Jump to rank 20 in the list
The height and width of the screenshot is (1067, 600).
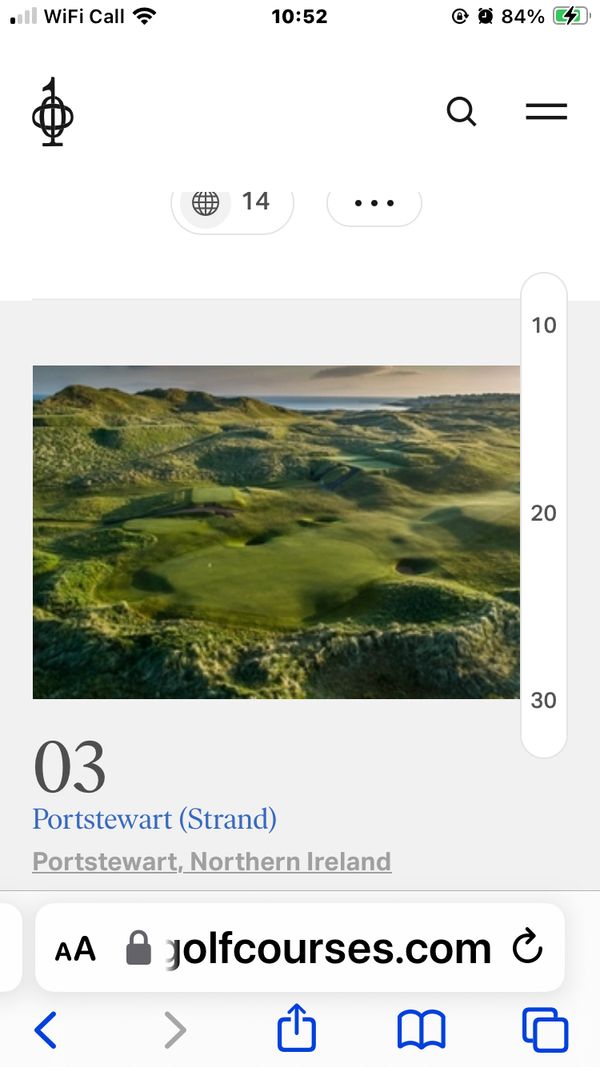(x=544, y=513)
